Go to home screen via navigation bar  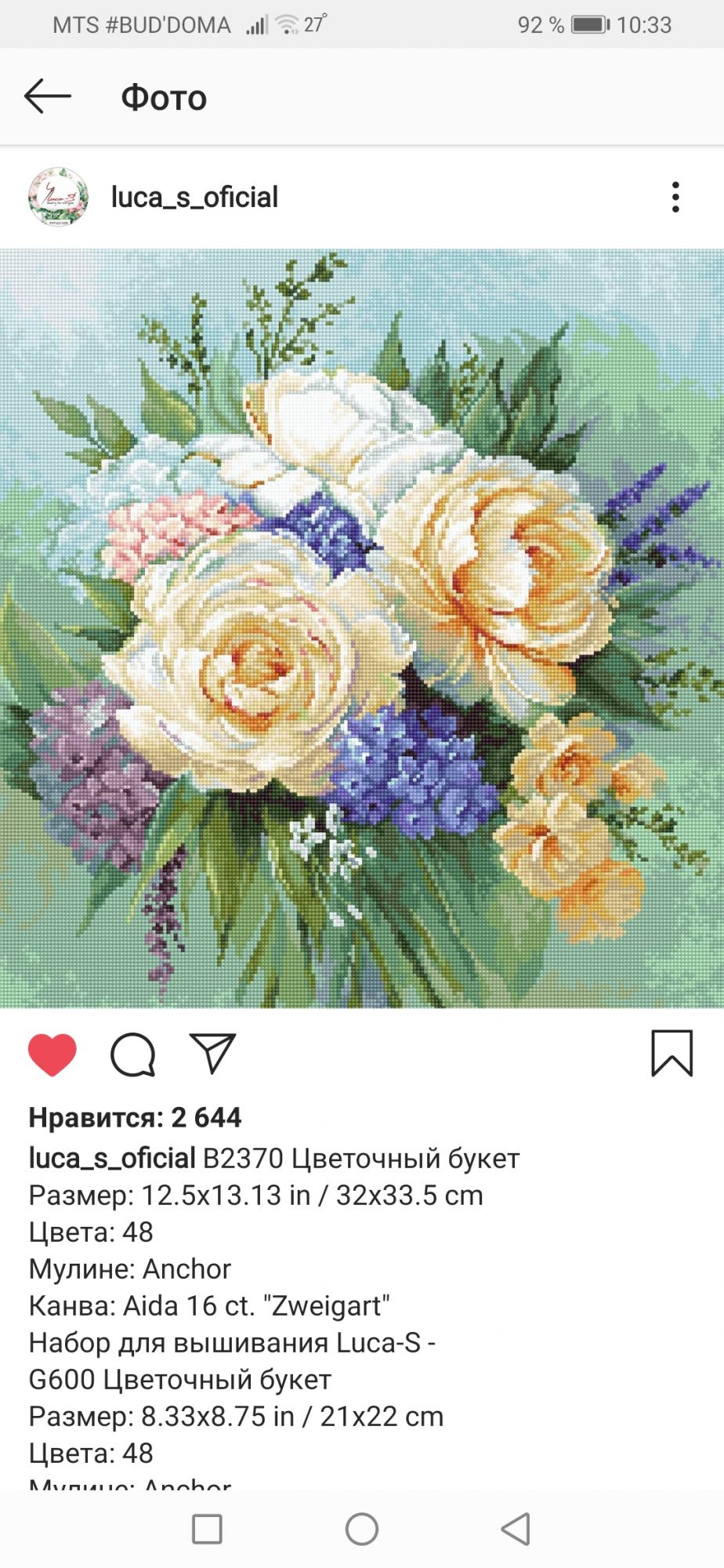pyautogui.click(x=362, y=1529)
